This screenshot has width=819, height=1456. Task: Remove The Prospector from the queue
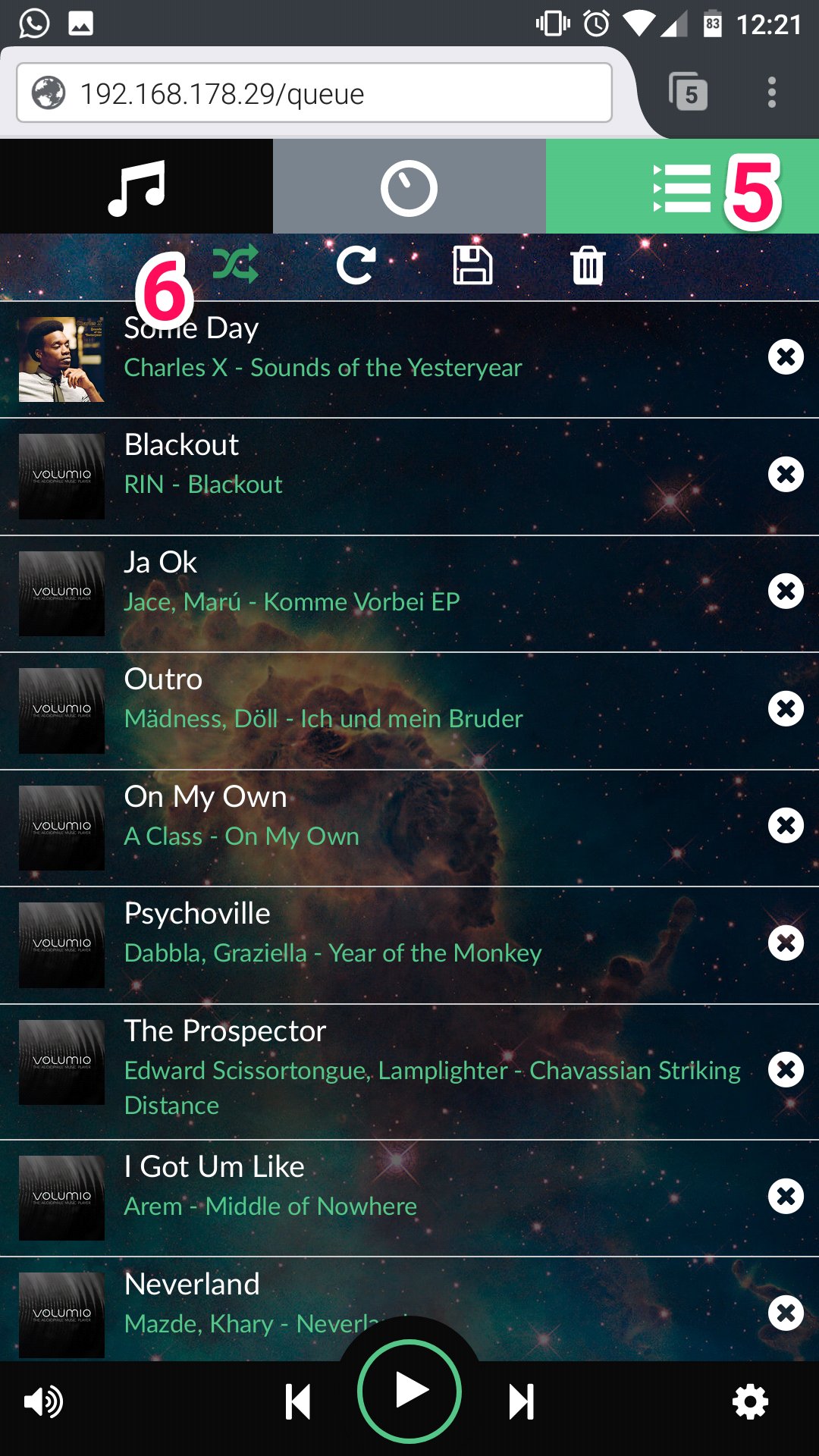(x=786, y=1069)
